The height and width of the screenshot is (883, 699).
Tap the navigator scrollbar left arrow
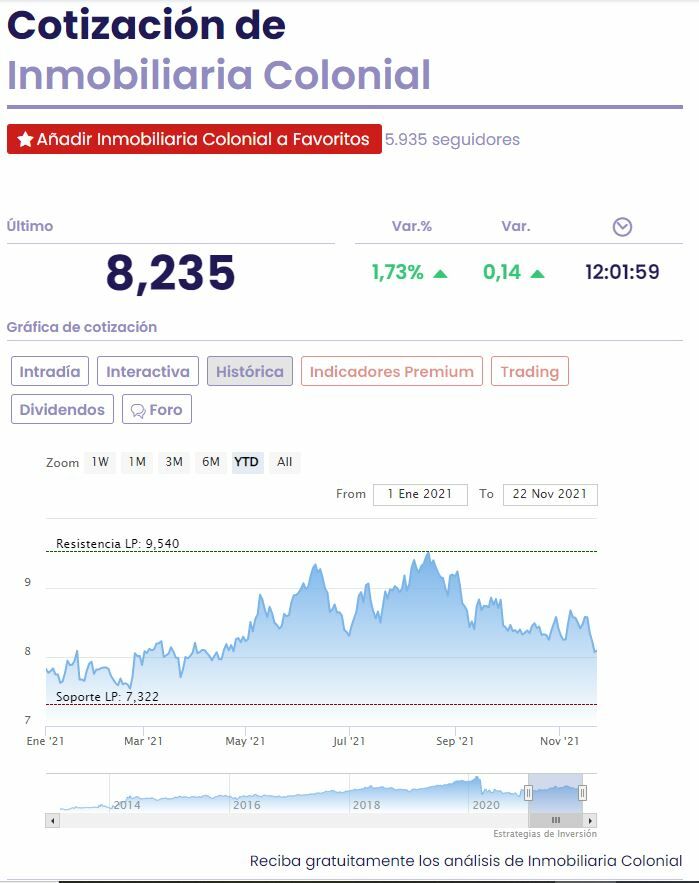[x=53, y=820]
